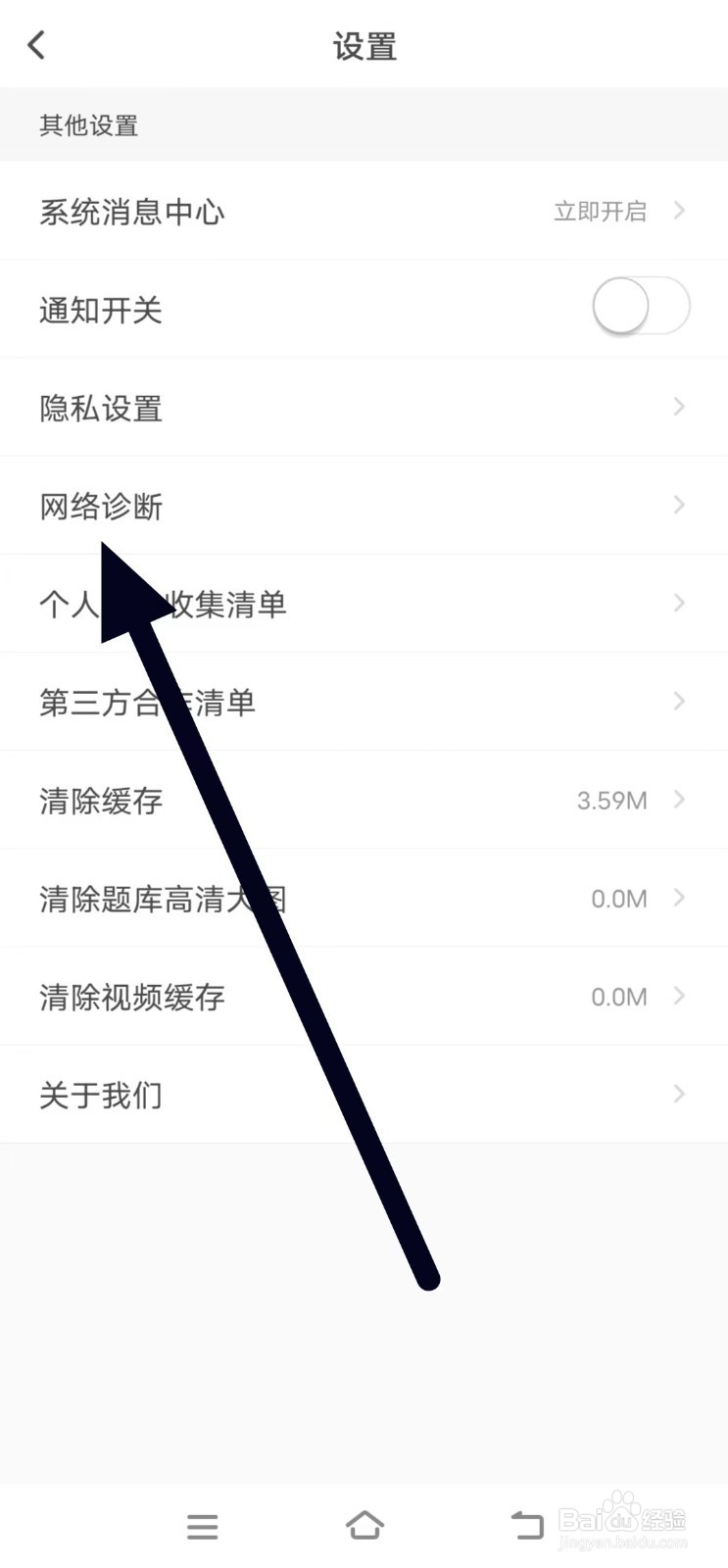The image size is (728, 1568).
Task: Tap the 设置 title bar
Action: pos(364,45)
